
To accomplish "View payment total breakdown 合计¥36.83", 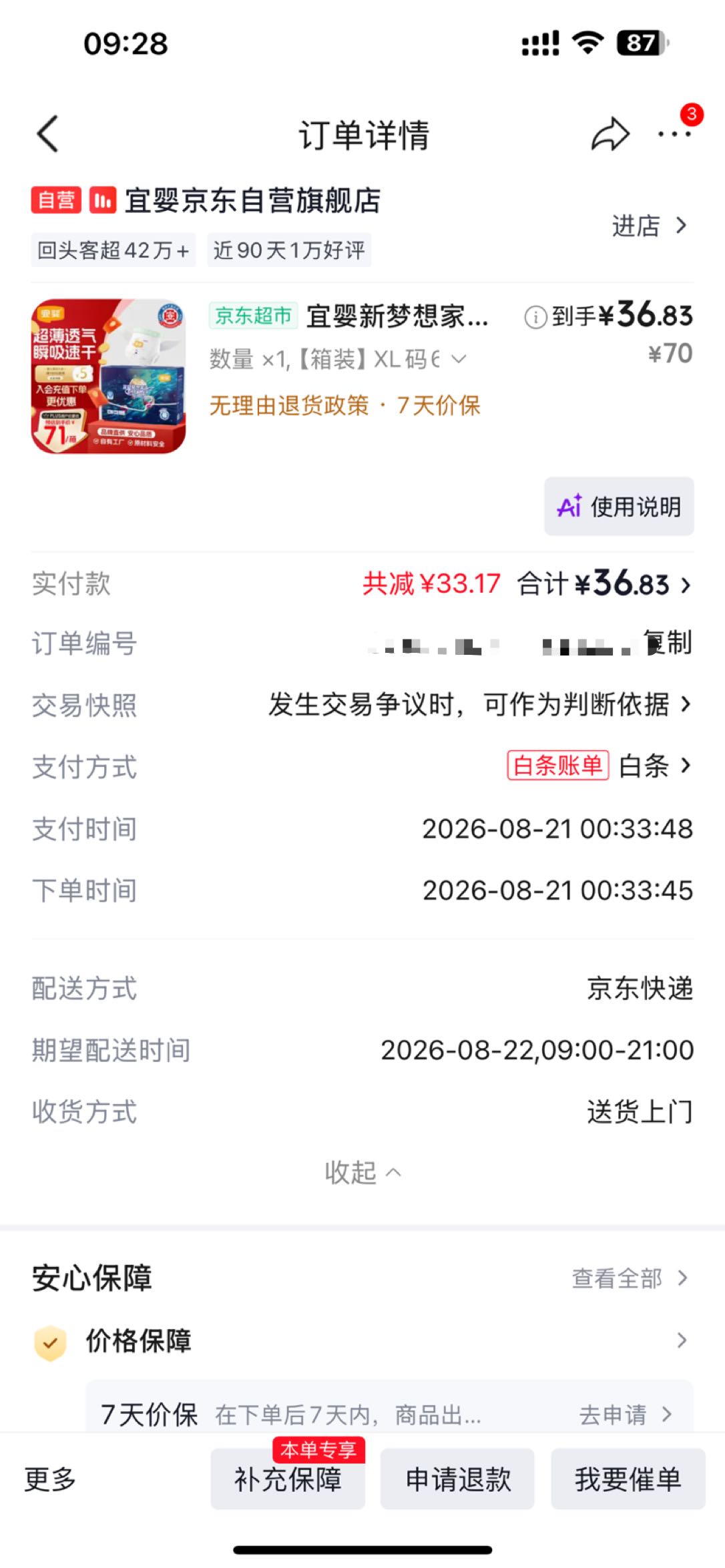I will tap(604, 583).
